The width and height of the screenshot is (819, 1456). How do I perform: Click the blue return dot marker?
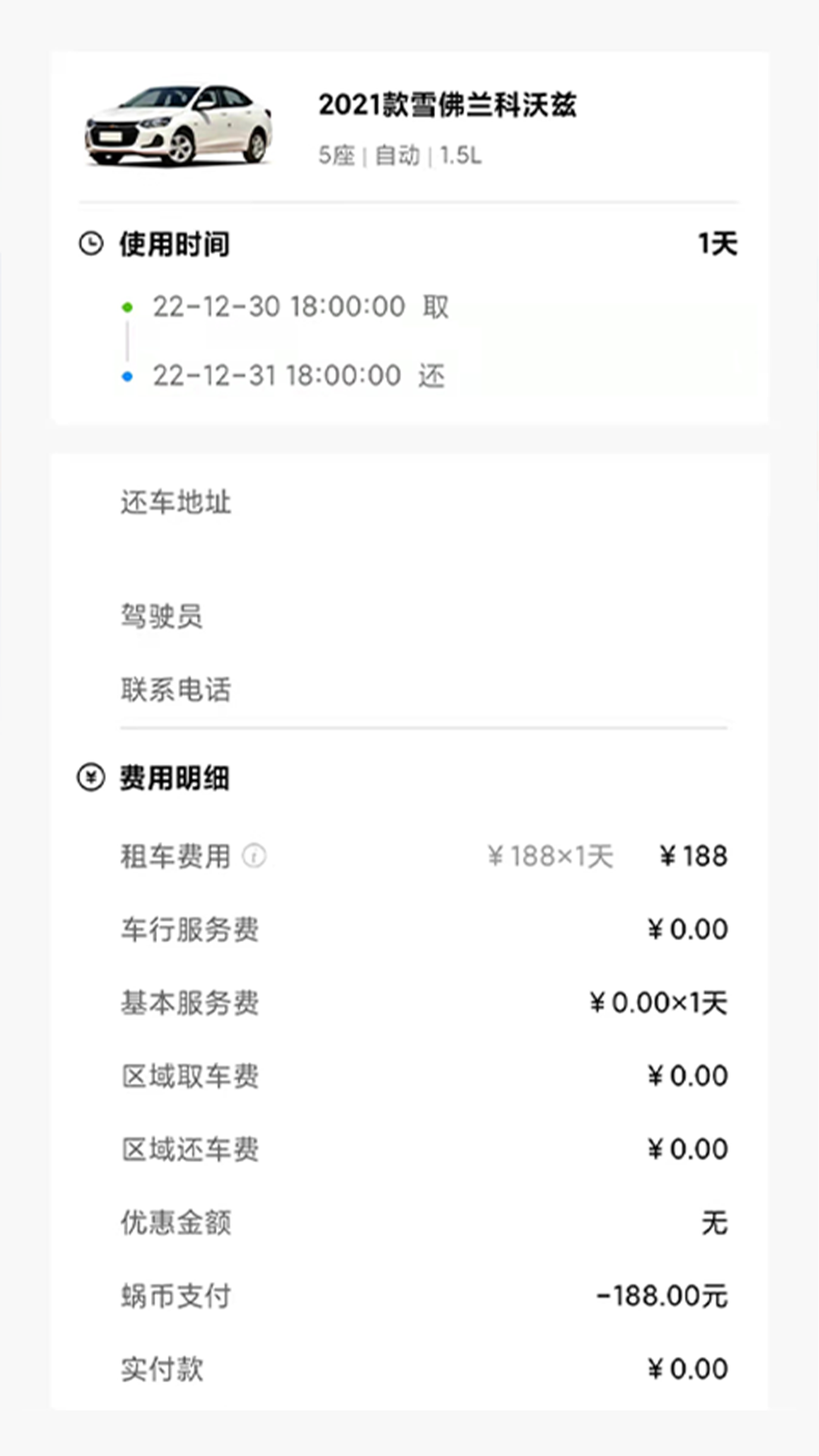(126, 375)
